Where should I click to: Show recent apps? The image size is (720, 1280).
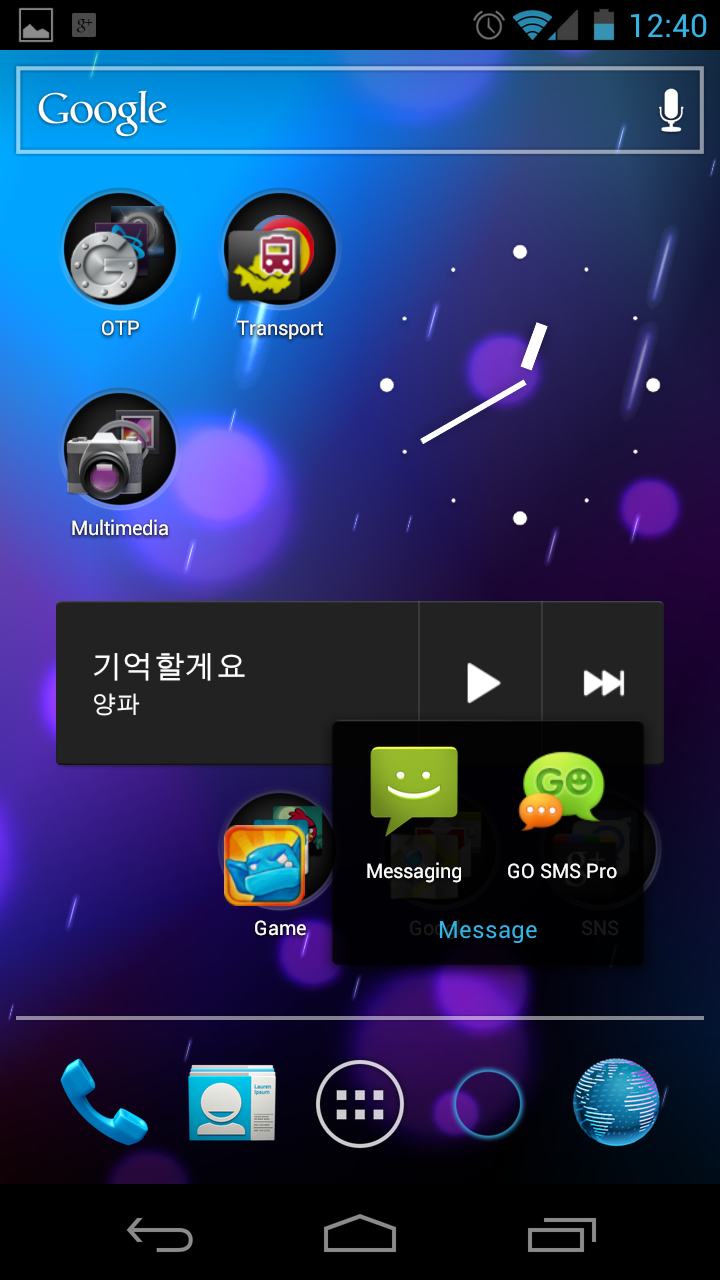pyautogui.click(x=561, y=1235)
